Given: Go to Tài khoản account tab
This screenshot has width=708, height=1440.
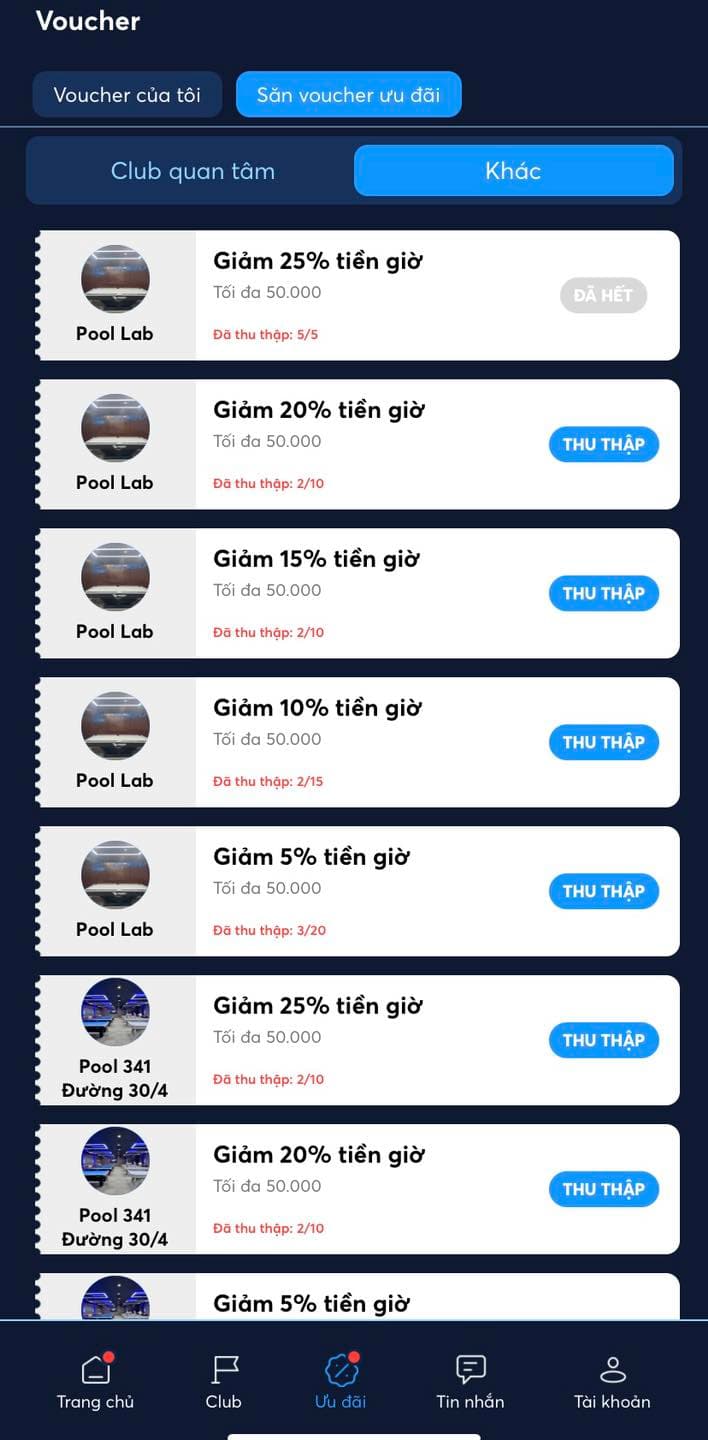Looking at the screenshot, I should point(612,1382).
